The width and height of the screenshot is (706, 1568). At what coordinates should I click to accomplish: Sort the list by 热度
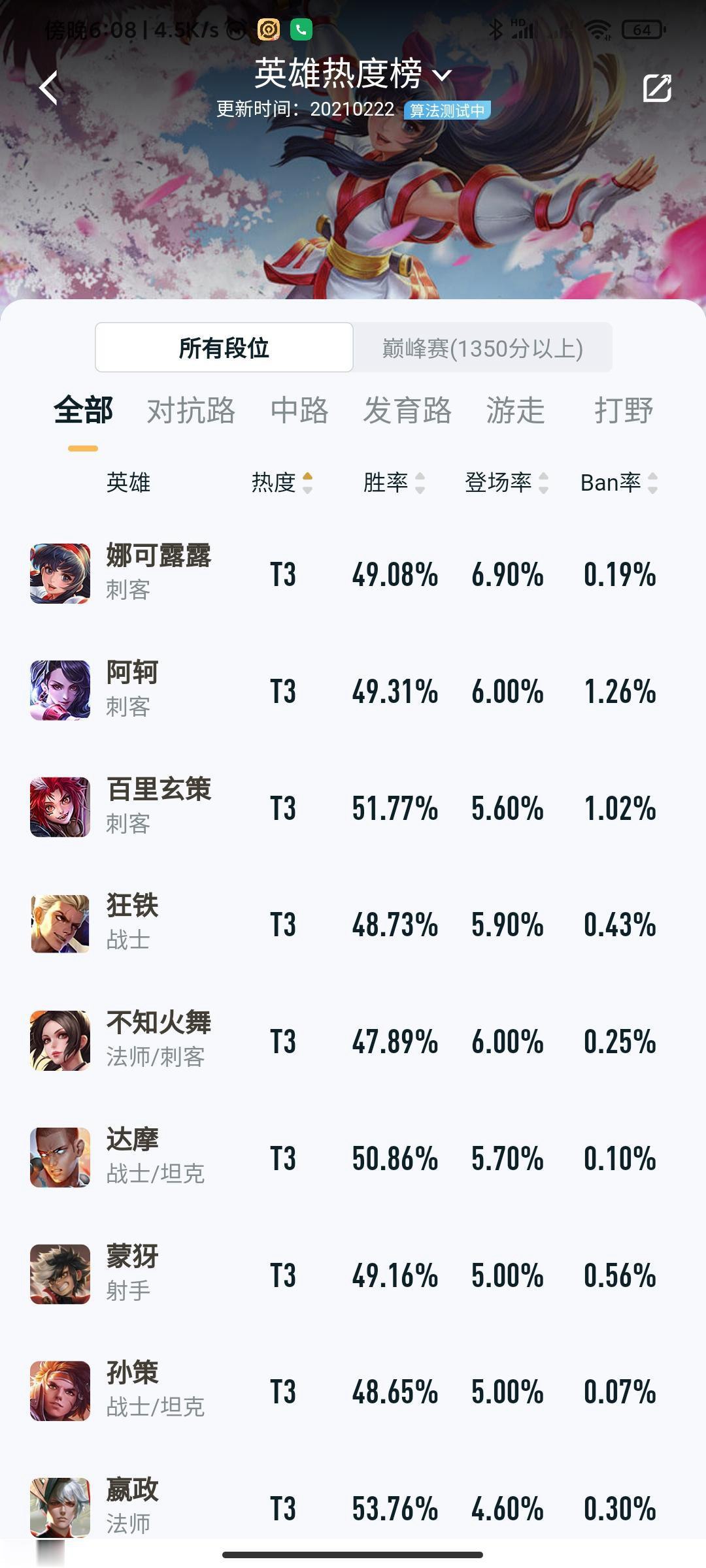(282, 483)
